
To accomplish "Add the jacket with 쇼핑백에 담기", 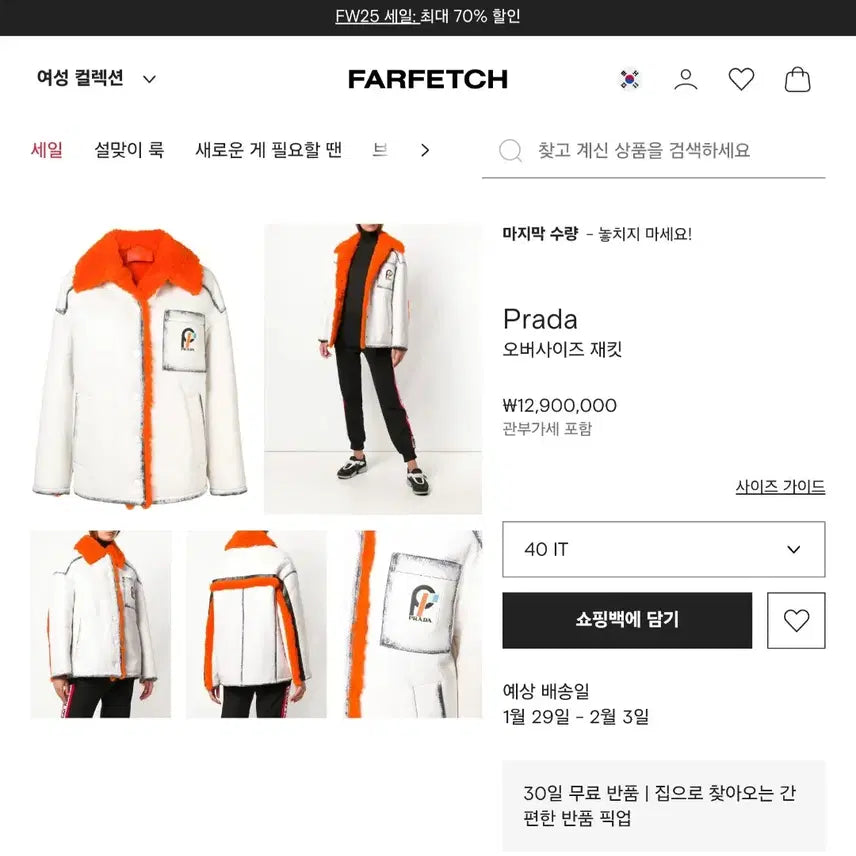I will (x=627, y=620).
